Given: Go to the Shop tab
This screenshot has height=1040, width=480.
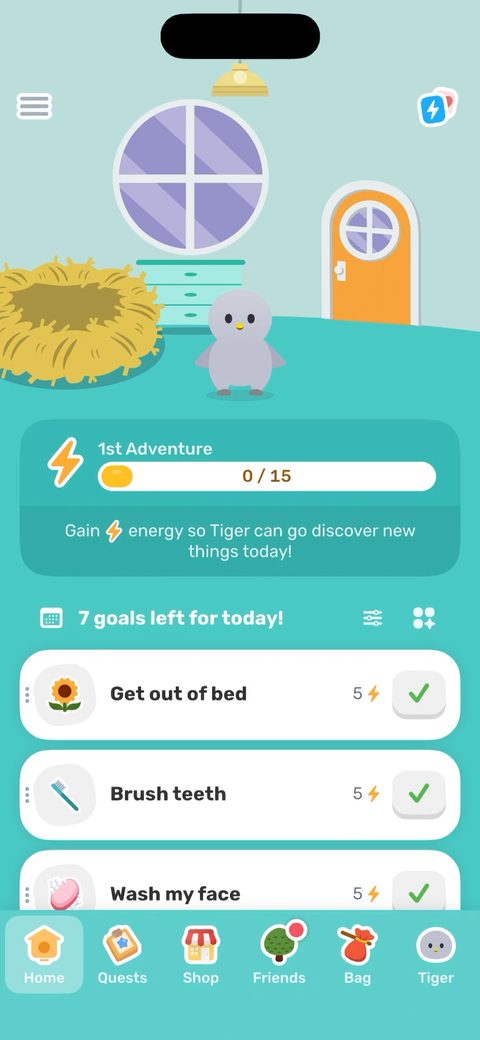Looking at the screenshot, I should pyautogui.click(x=201, y=954).
